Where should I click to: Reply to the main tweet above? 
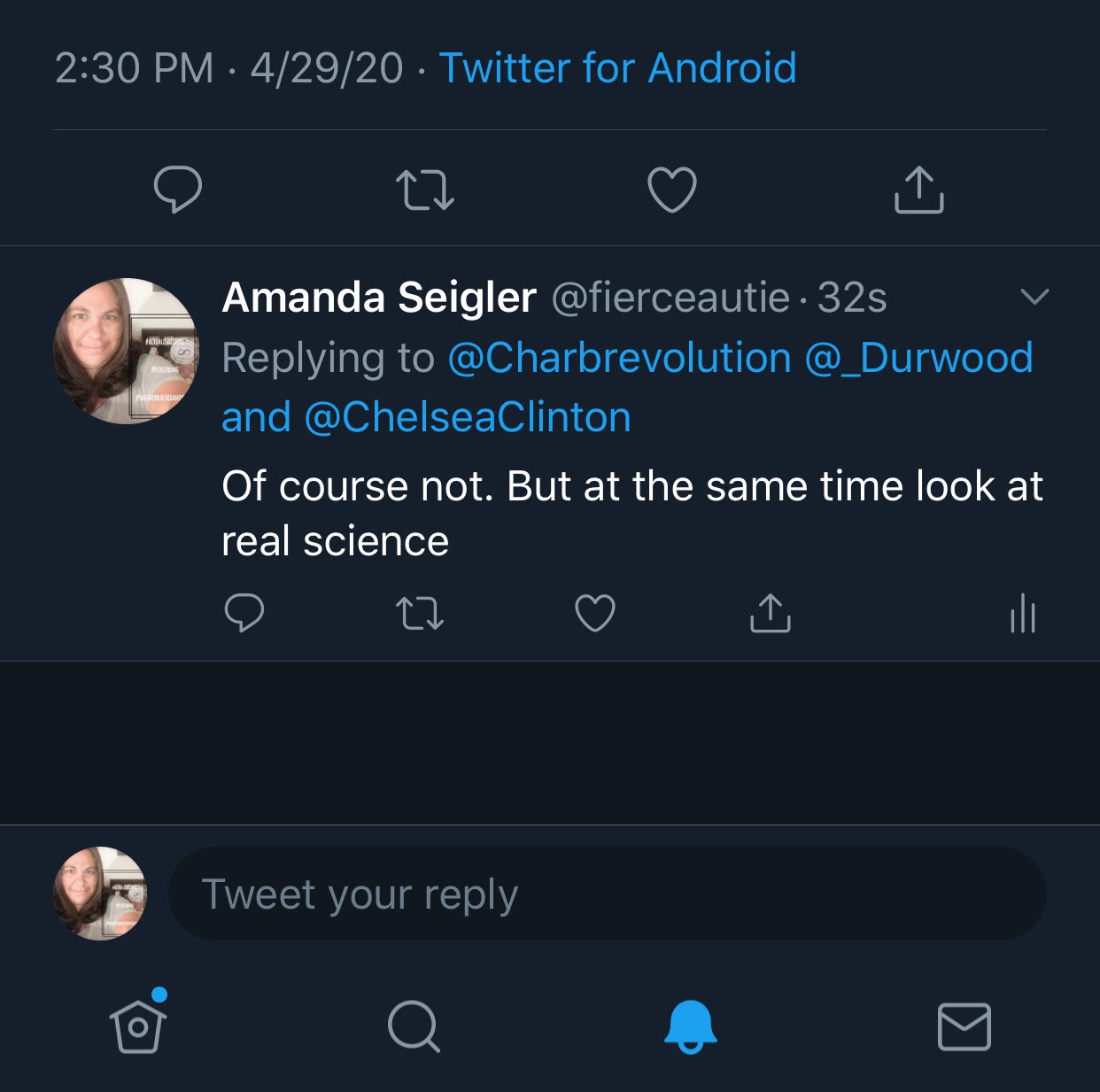pos(178,189)
